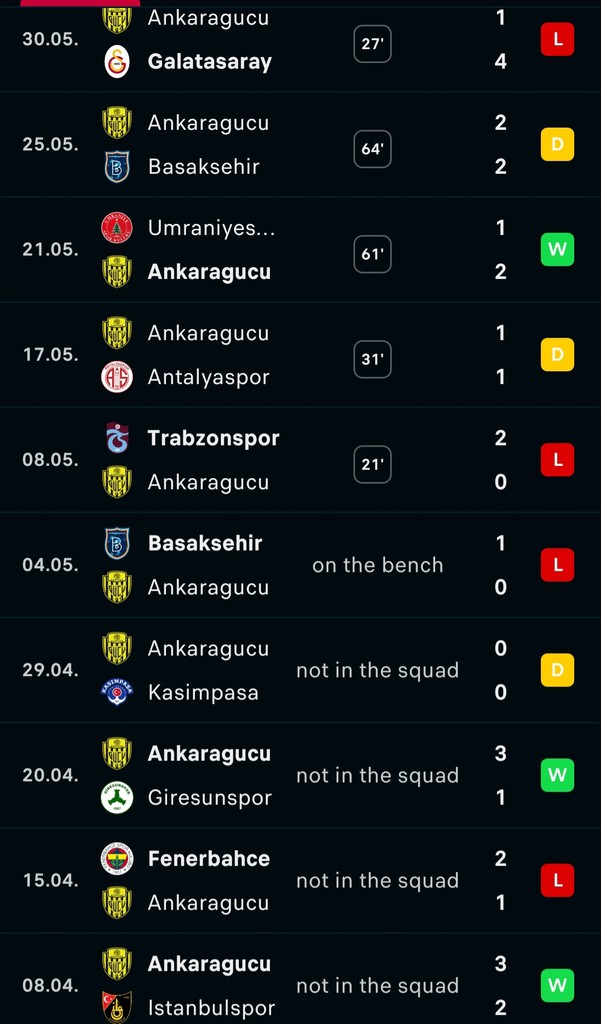Open the 20.04 Ankaragucu vs Giresunspor match

tap(300, 775)
